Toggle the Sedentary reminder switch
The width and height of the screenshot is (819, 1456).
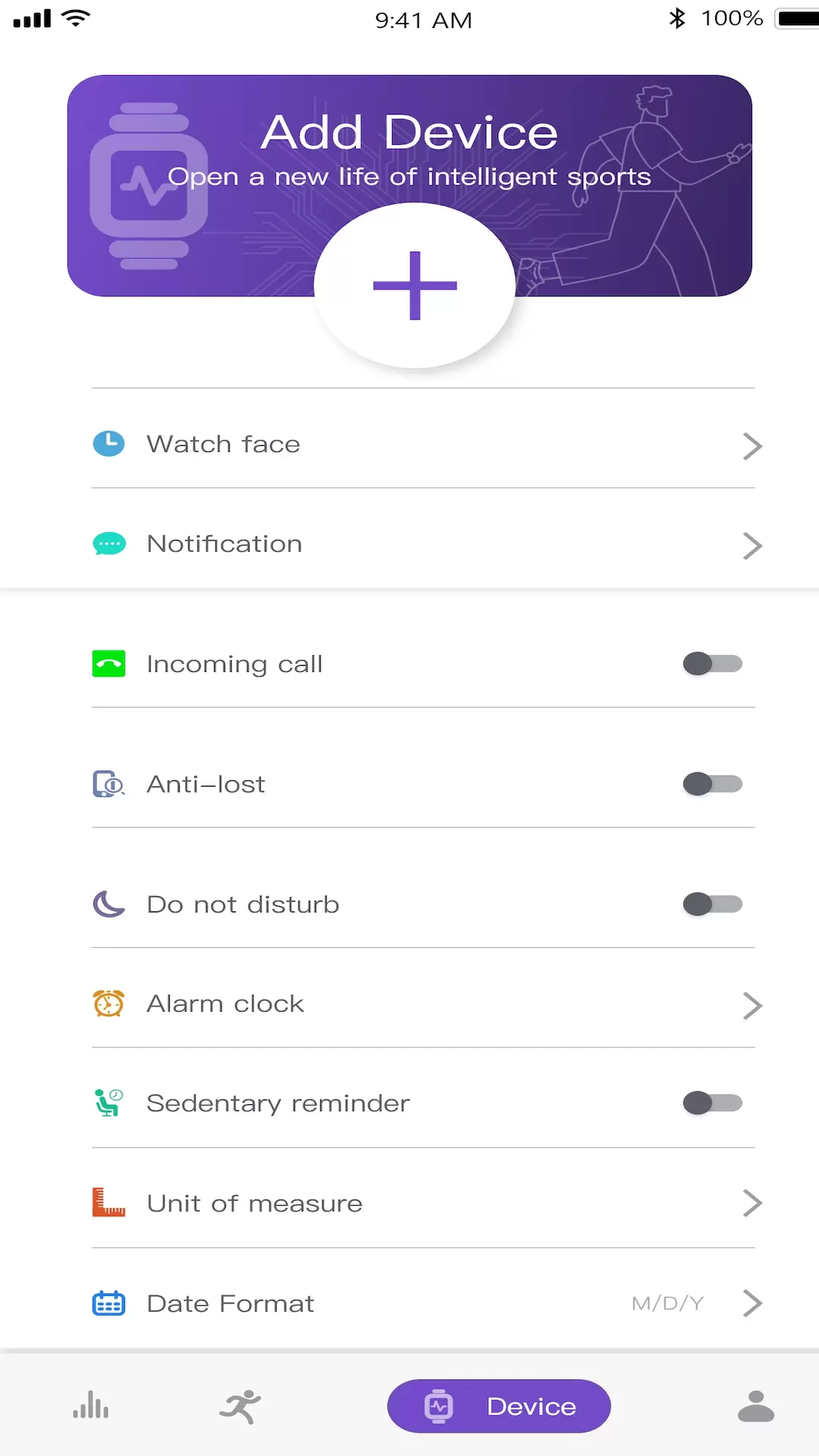712,1103
